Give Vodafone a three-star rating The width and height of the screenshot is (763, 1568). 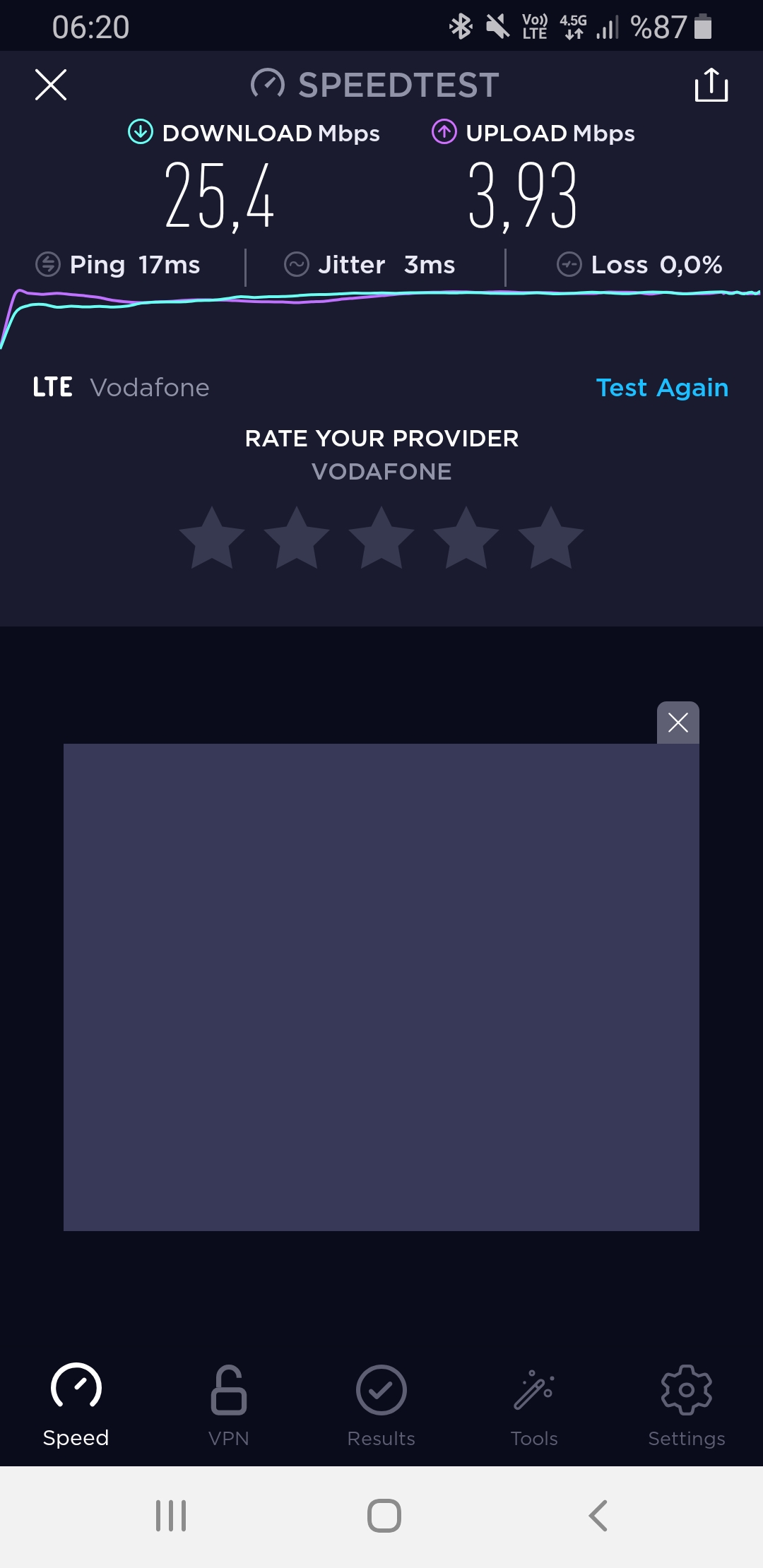[x=381, y=537]
